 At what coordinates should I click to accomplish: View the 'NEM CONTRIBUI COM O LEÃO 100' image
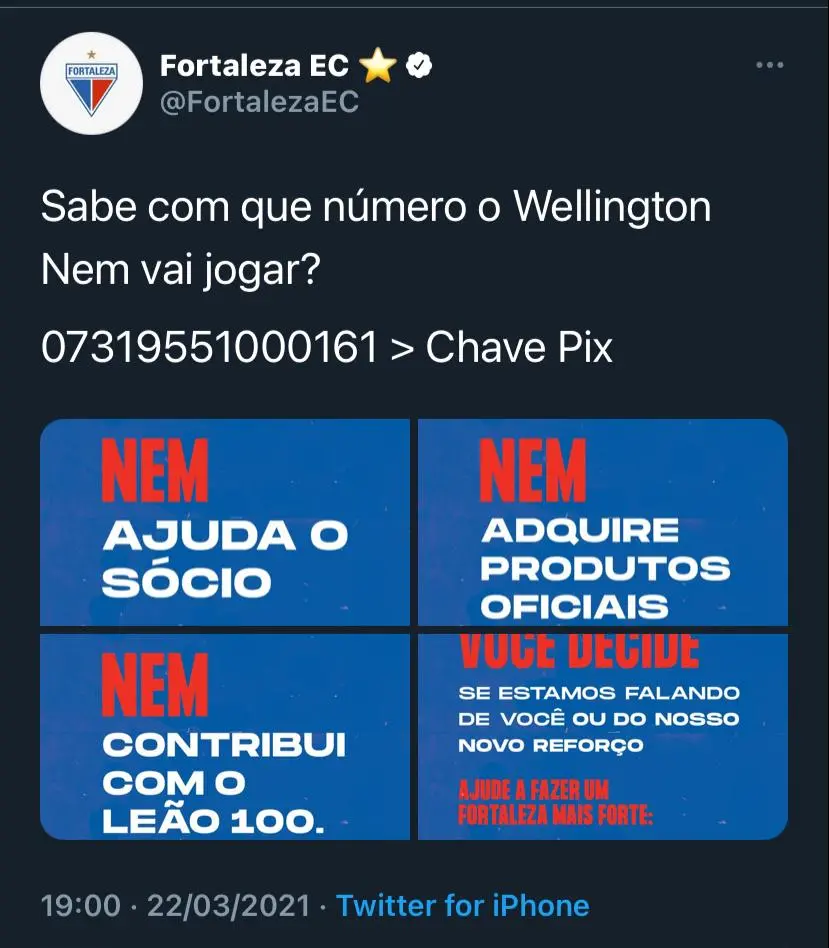[x=224, y=737]
